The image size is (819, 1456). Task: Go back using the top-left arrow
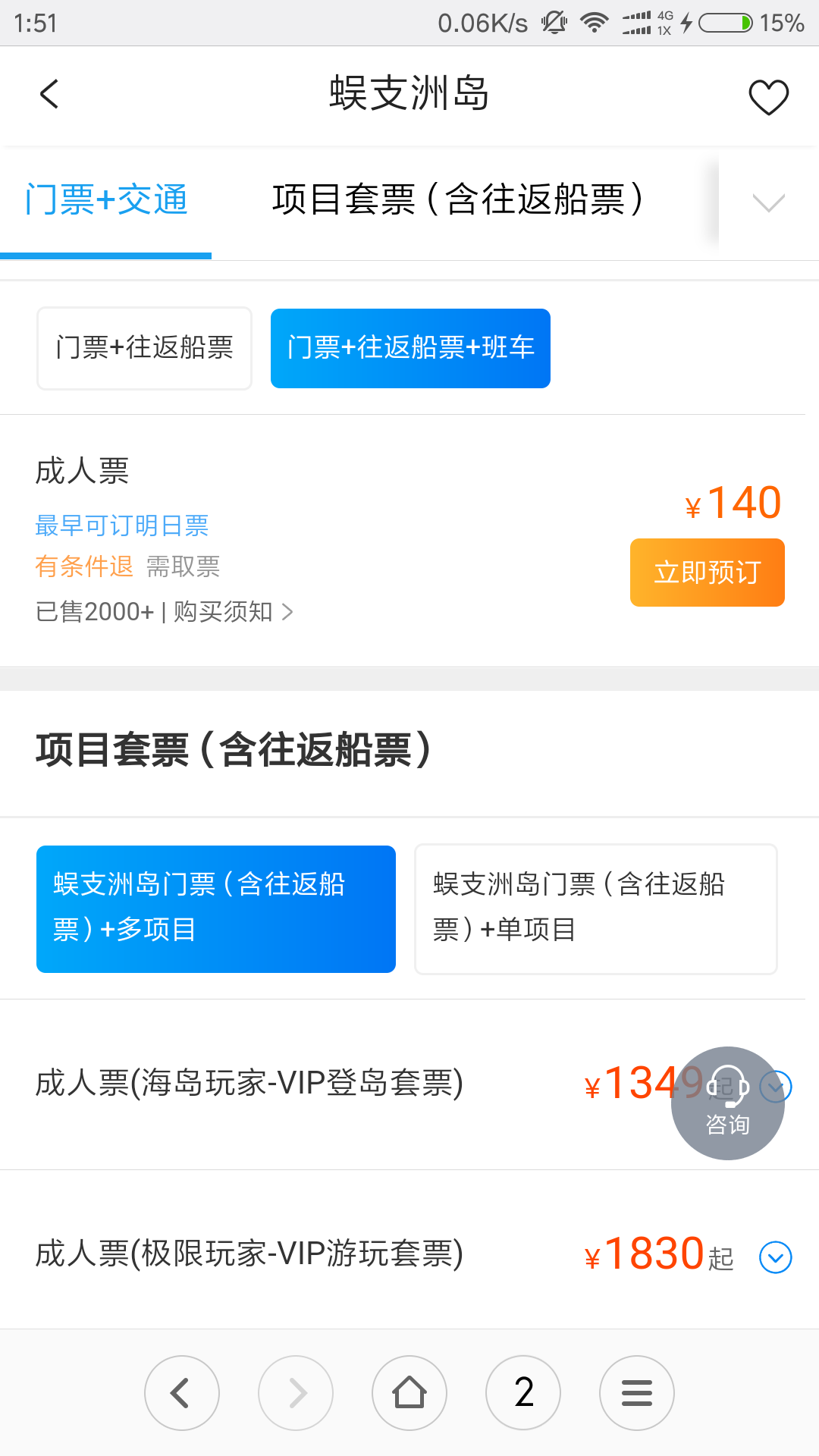point(49,95)
